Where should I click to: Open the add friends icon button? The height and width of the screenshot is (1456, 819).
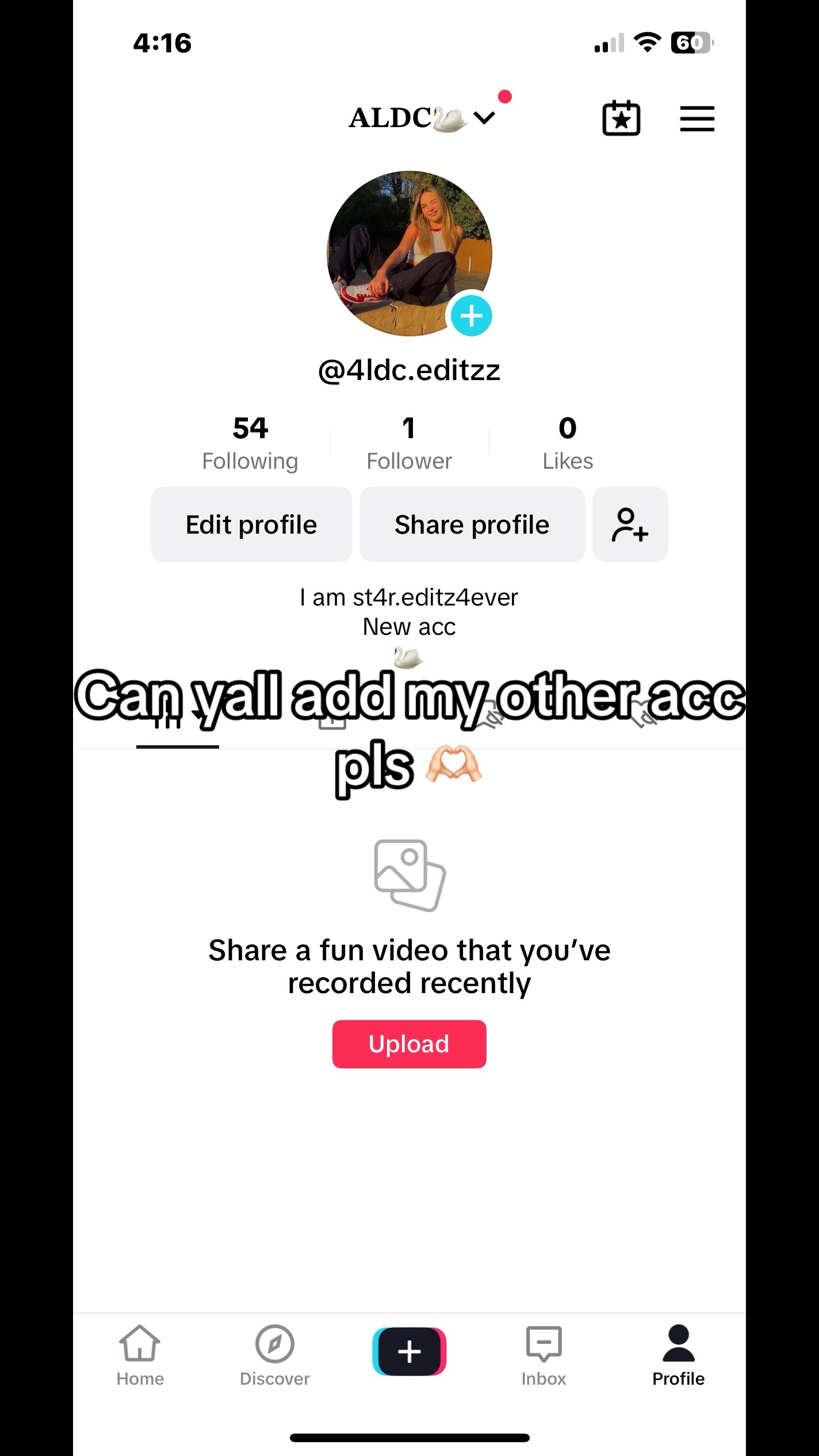point(630,524)
